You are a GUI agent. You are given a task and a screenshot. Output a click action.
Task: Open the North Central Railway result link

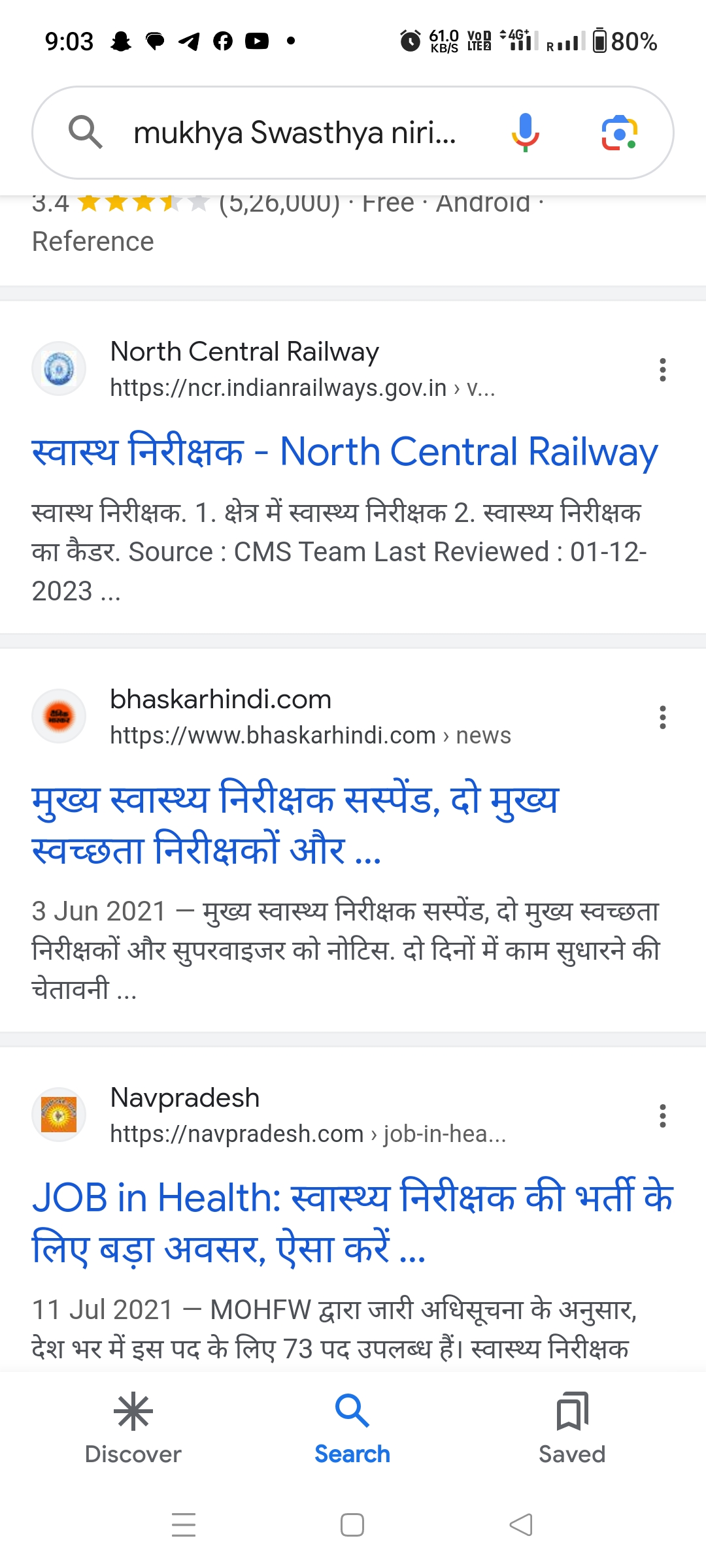(345, 452)
